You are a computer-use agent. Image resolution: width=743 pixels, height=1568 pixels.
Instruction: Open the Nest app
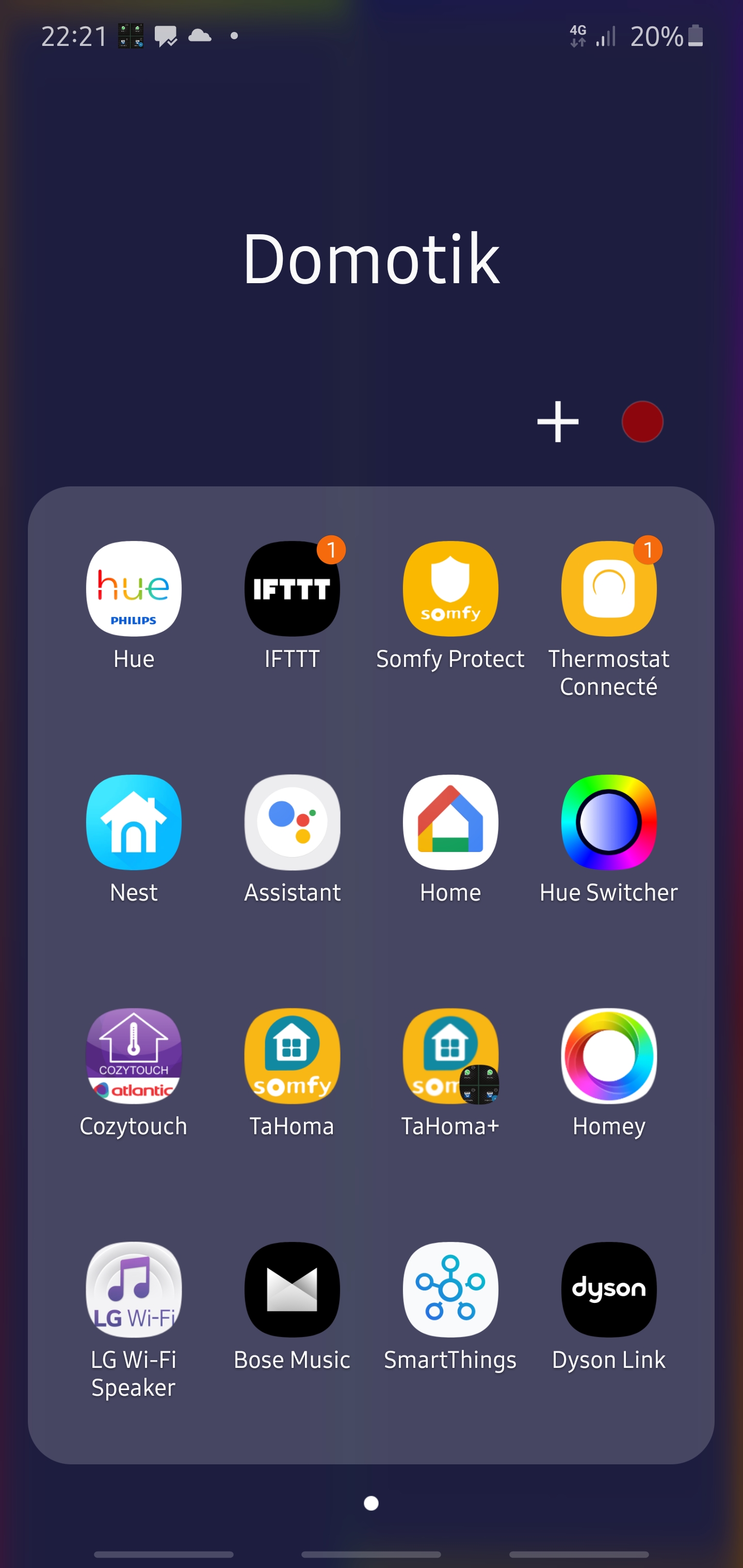click(x=133, y=822)
